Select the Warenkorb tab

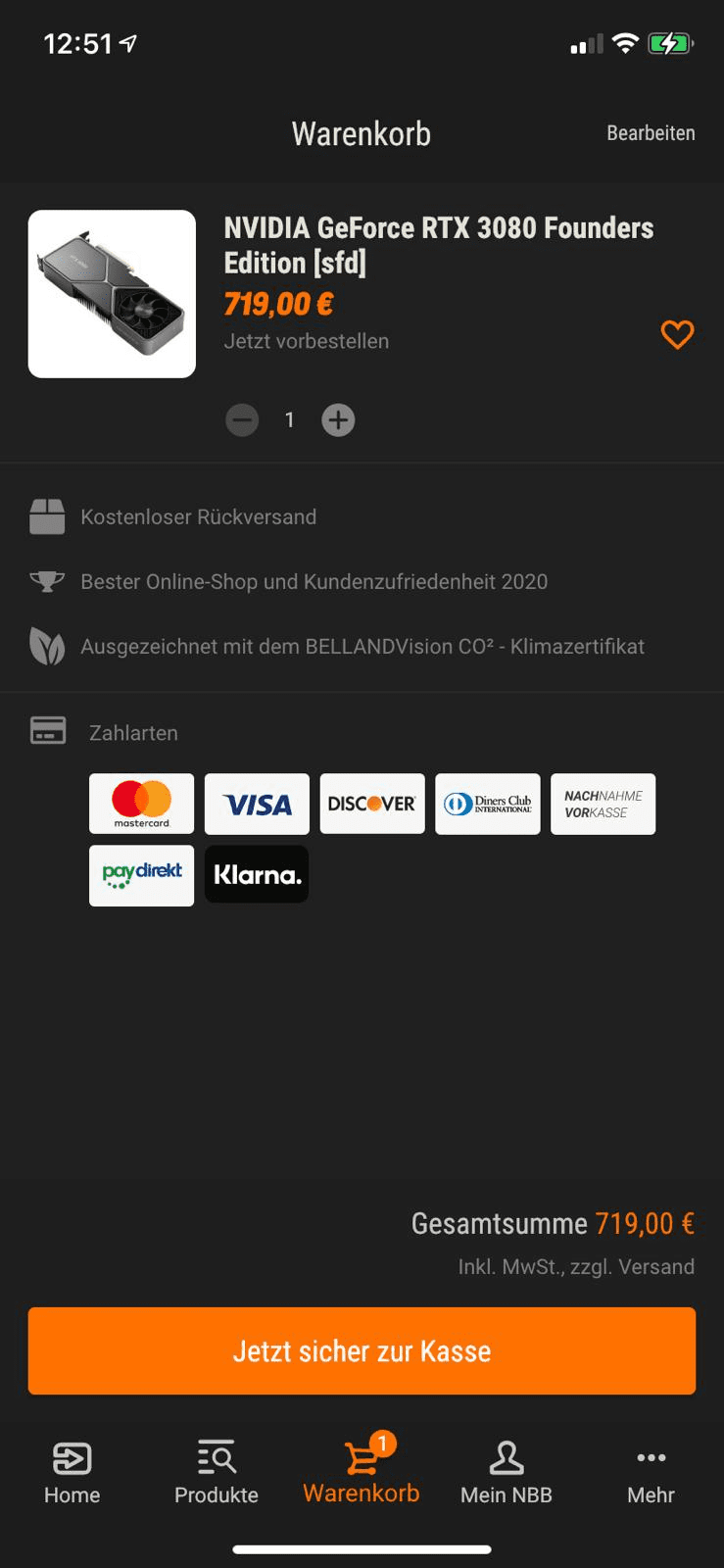point(362,1472)
